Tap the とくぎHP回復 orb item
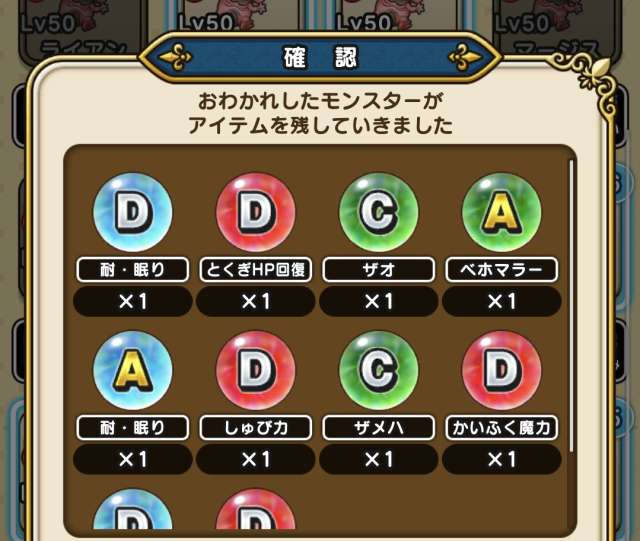This screenshot has height=541, width=640. (256, 212)
